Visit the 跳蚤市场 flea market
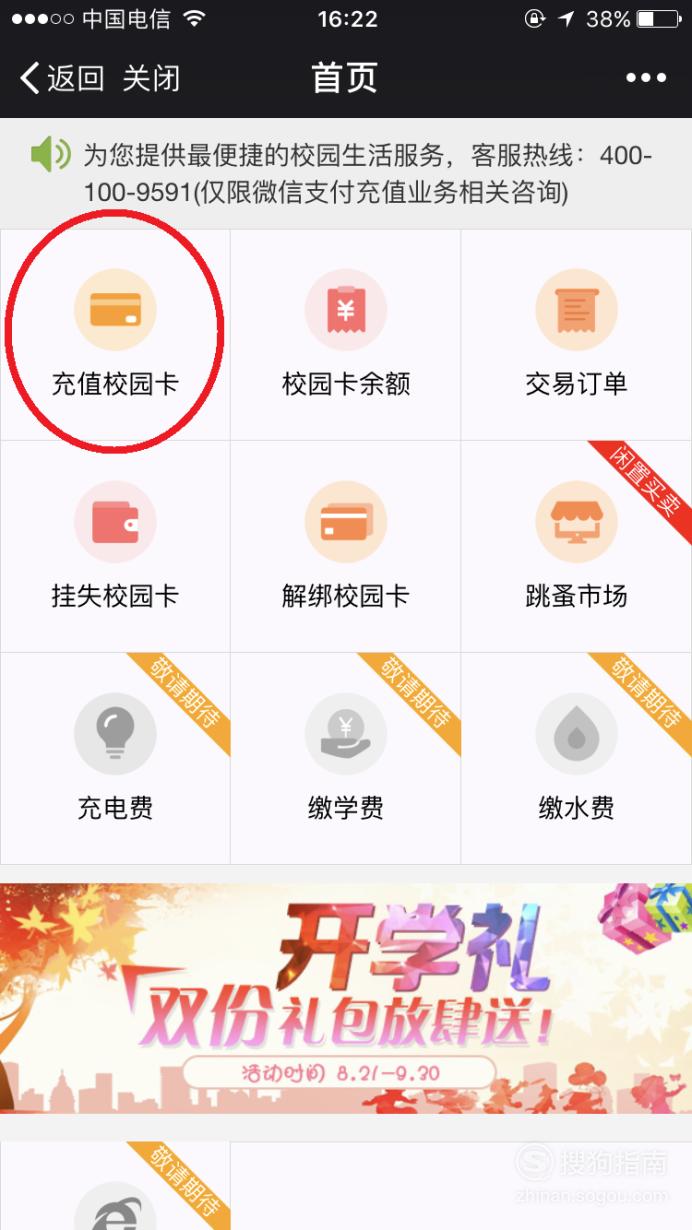 576,546
